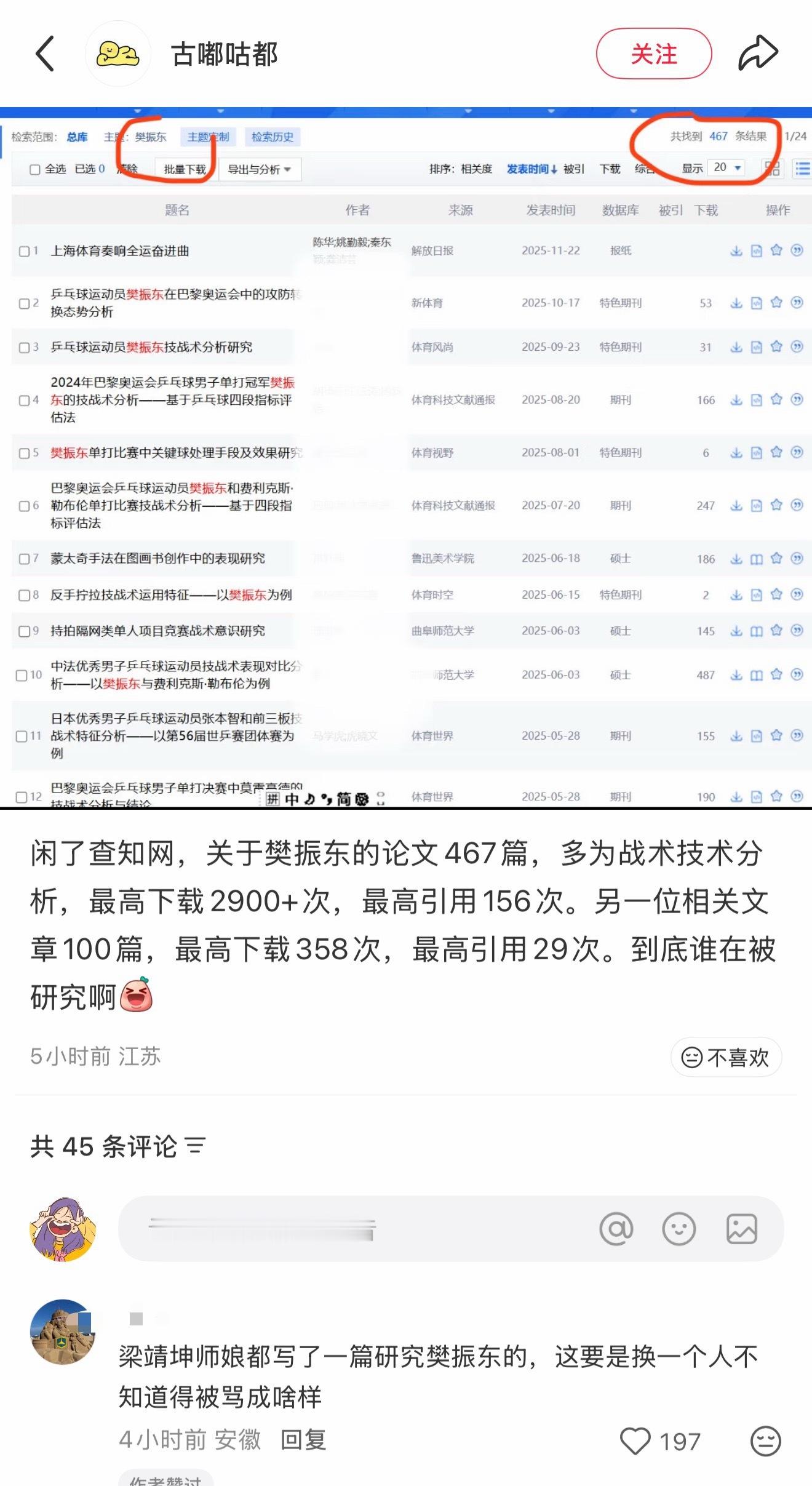Switch results to list view
Image resolution: width=812 pixels, height=1486 pixels.
(x=802, y=168)
